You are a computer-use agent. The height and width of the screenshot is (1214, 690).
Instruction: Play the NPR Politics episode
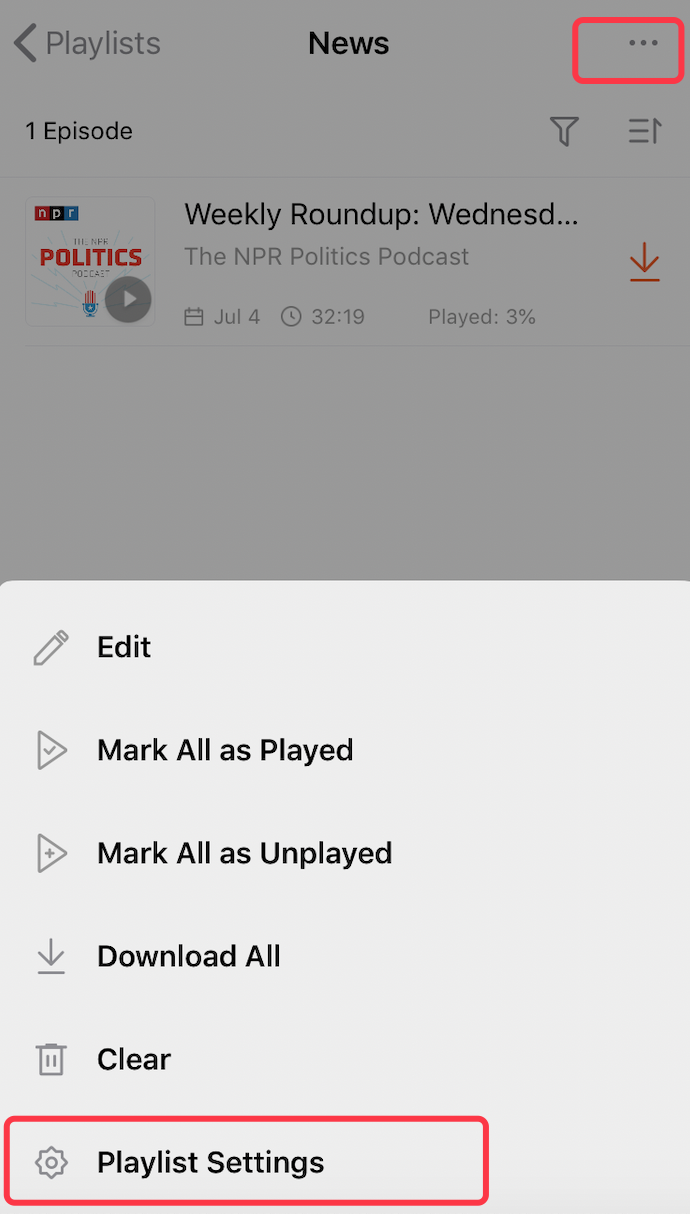point(128,298)
